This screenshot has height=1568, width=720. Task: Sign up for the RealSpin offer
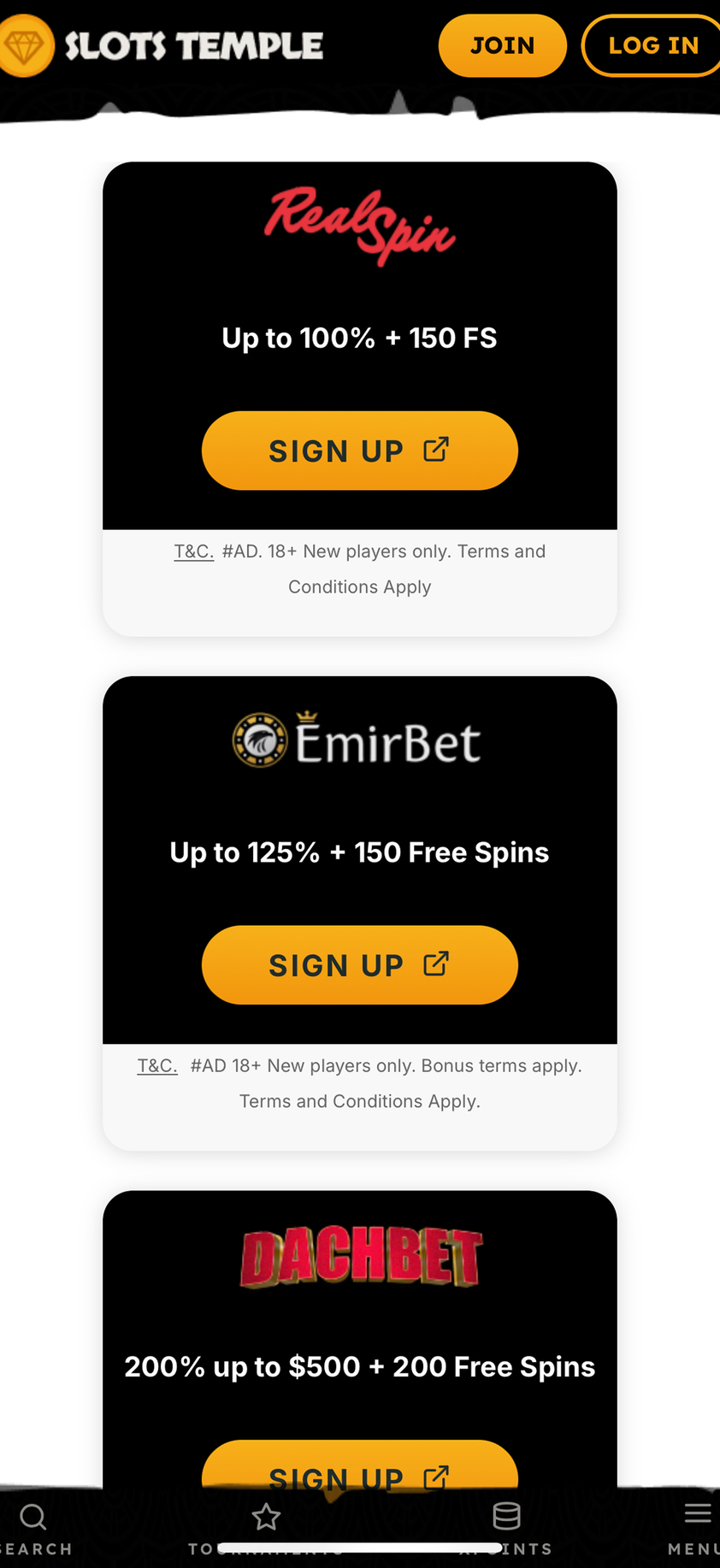(359, 451)
